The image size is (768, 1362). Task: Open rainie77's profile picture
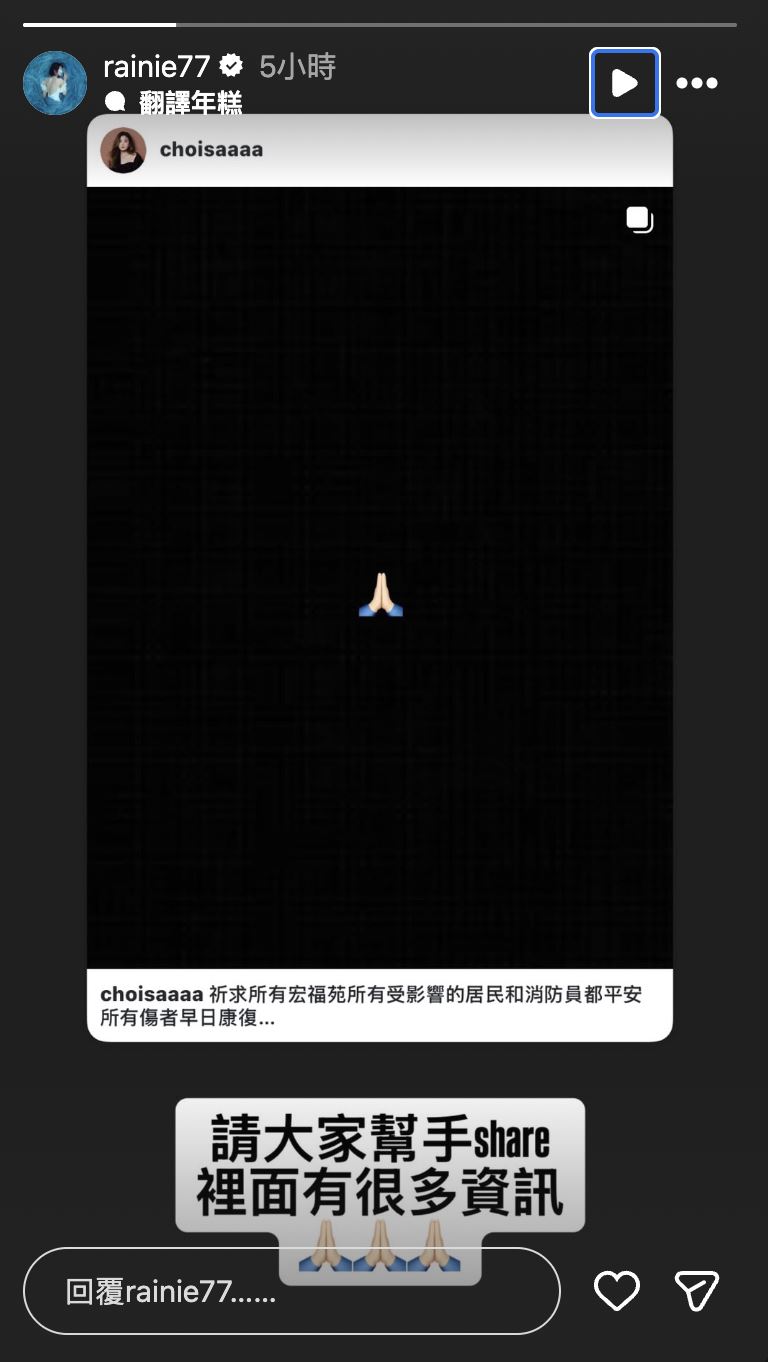pos(55,82)
